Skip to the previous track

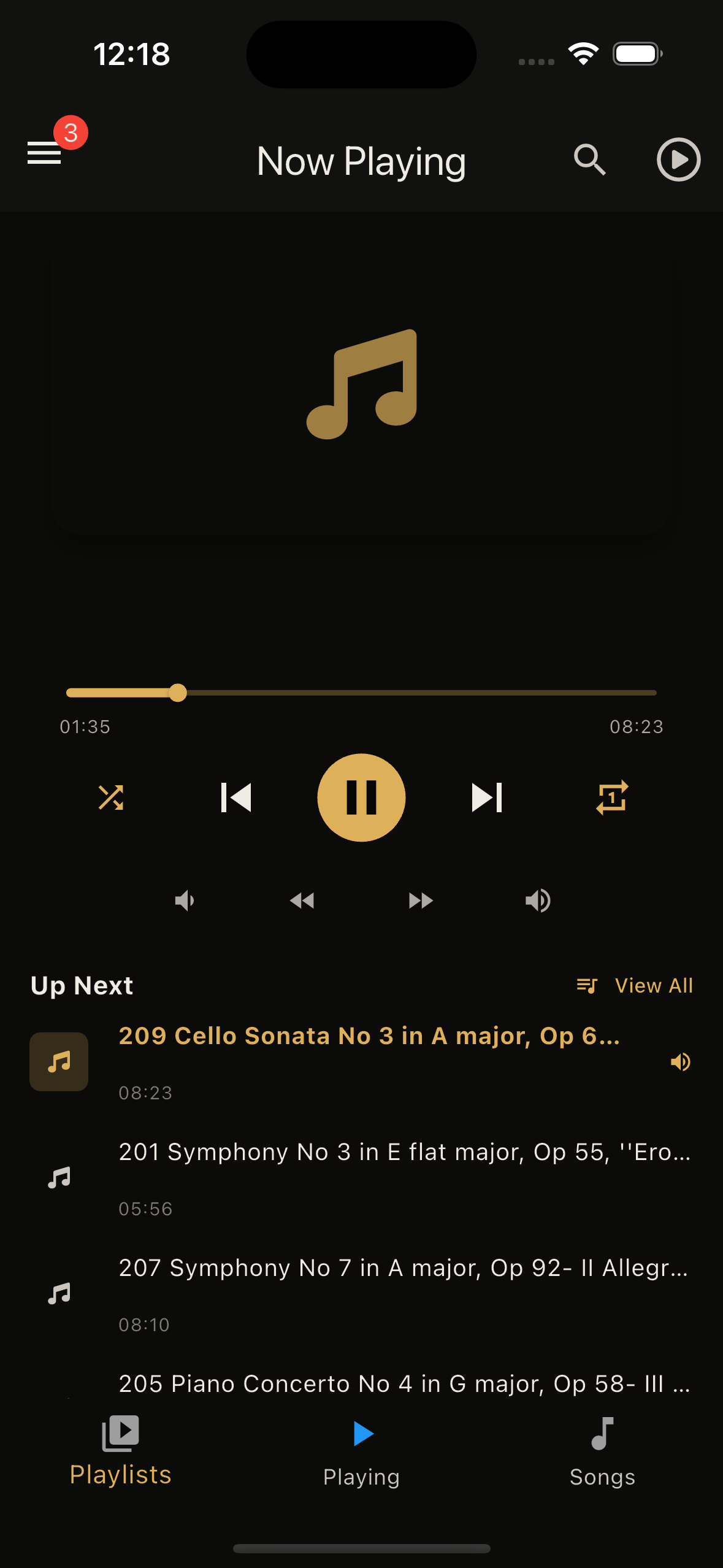(x=236, y=797)
